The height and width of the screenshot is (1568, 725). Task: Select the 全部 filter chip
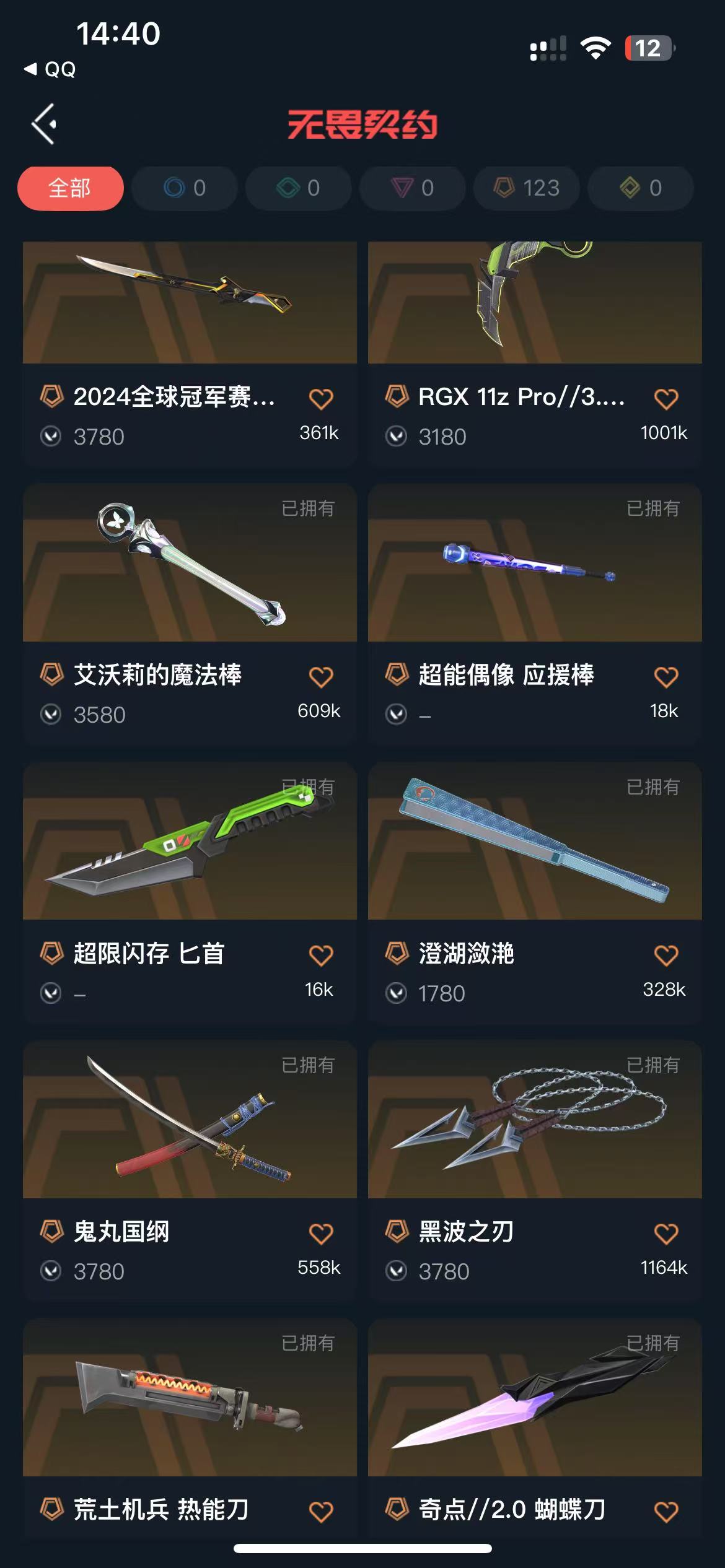(70, 188)
